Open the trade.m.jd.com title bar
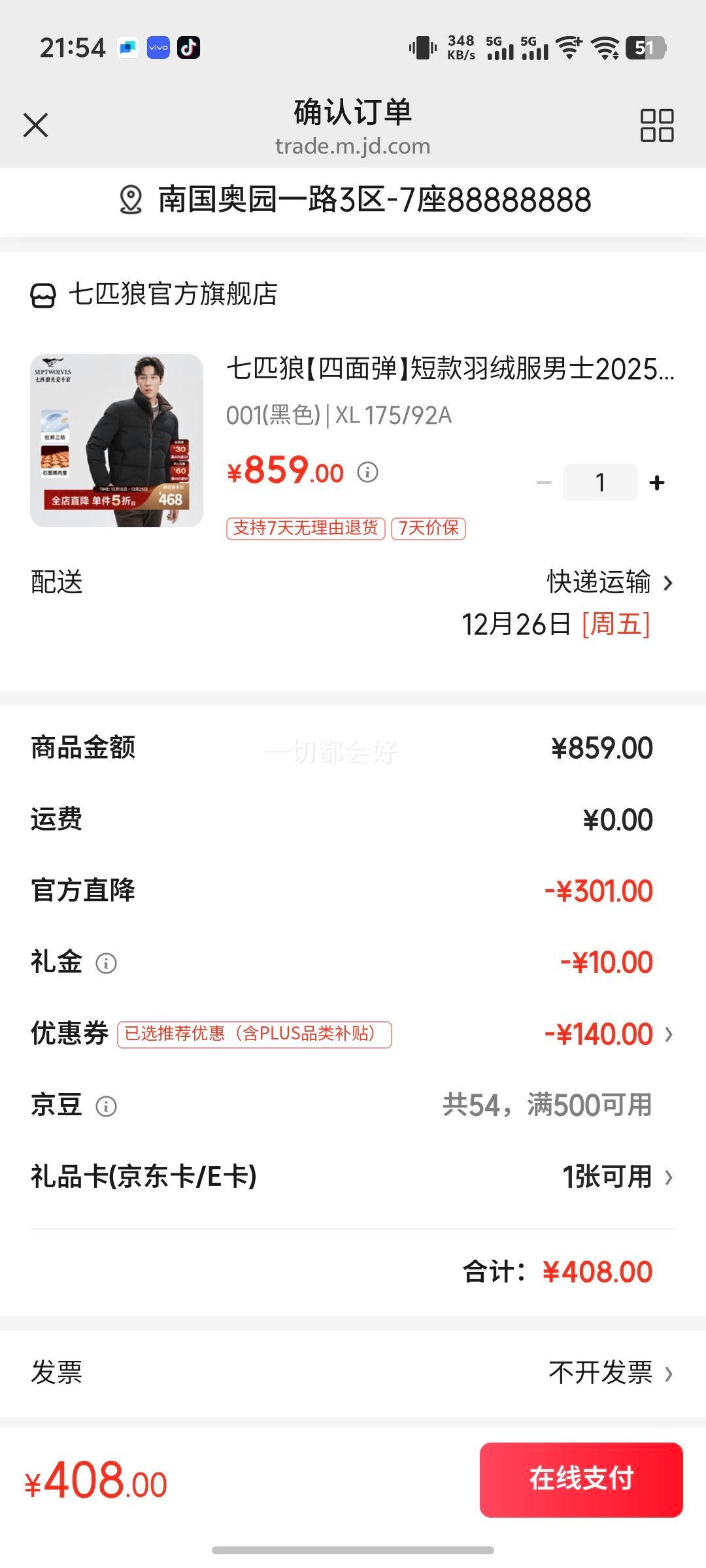Image resolution: width=706 pixels, height=1568 pixels. tap(352, 146)
